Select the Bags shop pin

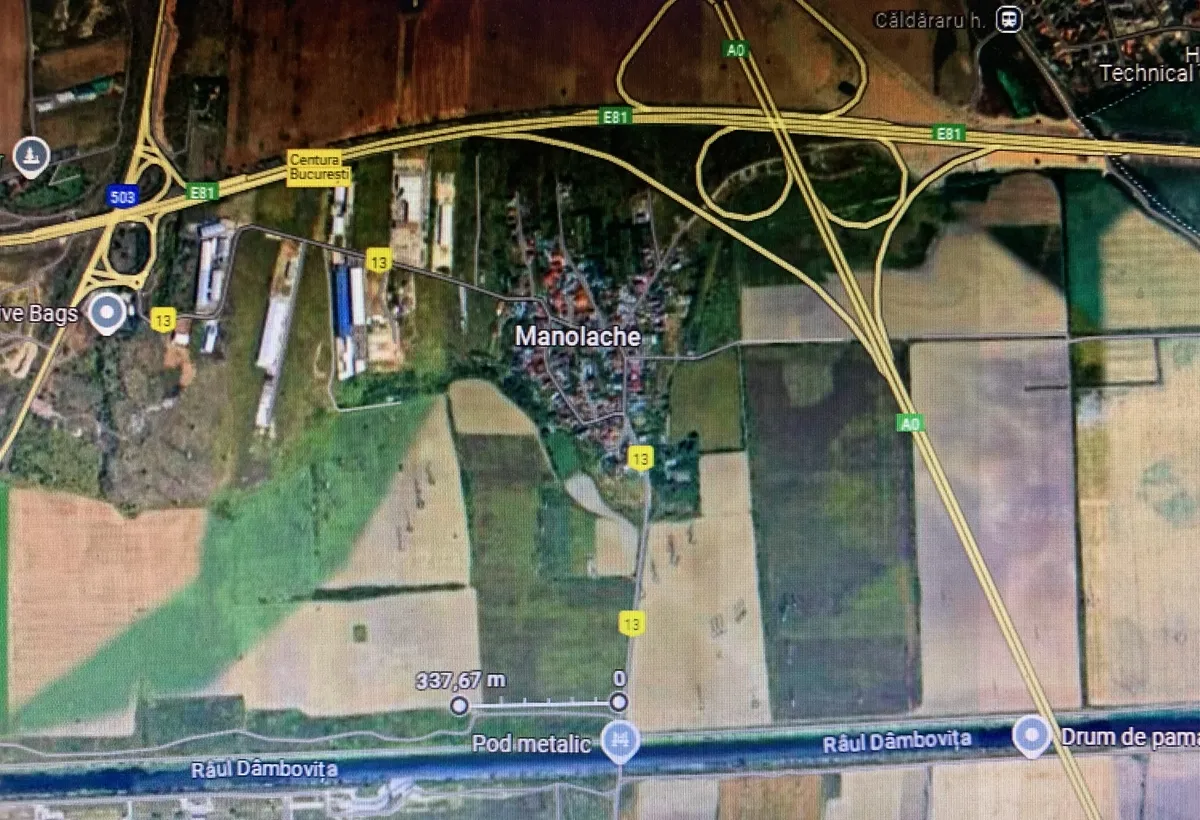pos(107,312)
